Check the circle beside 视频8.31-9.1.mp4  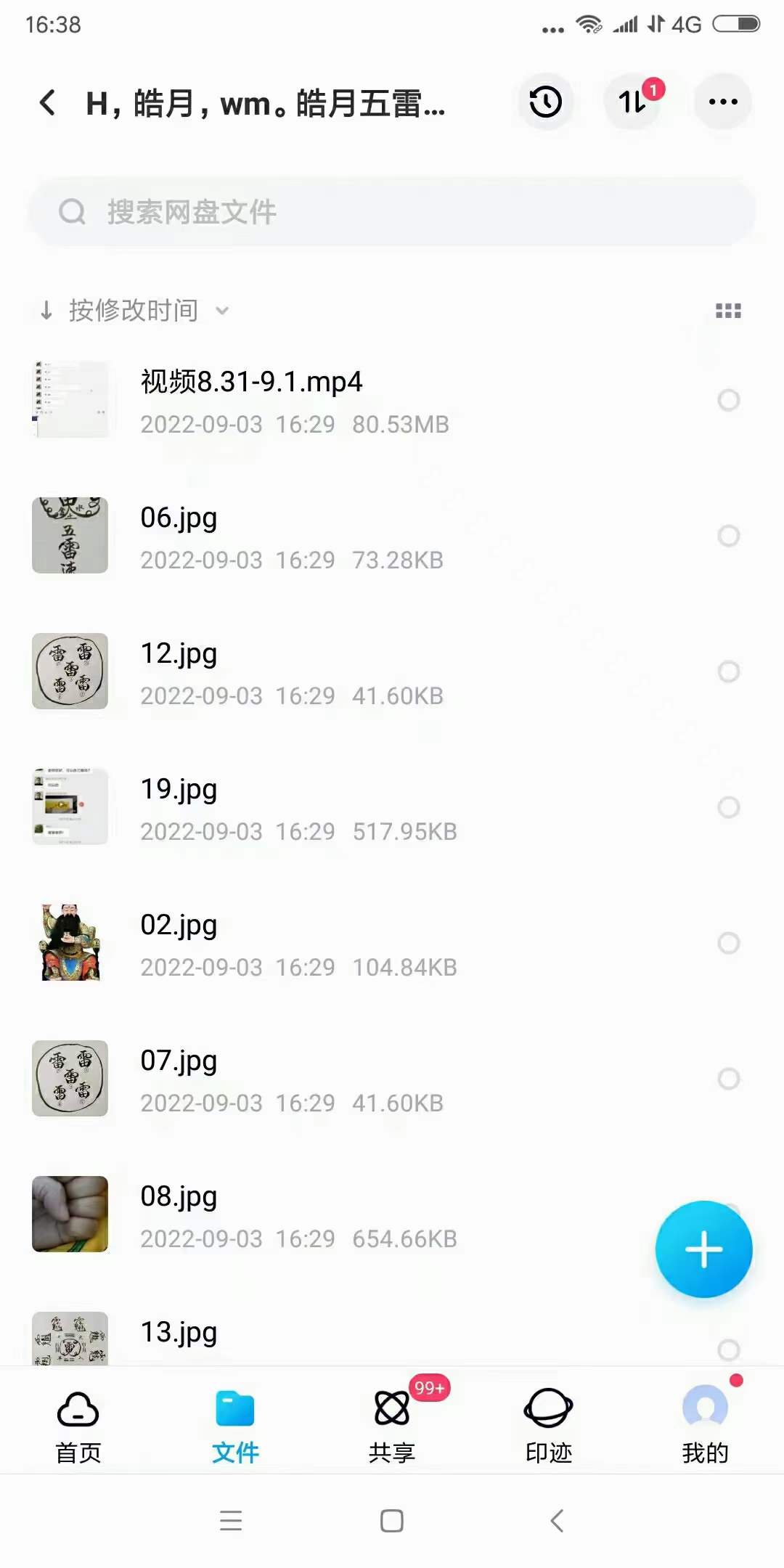tap(728, 400)
